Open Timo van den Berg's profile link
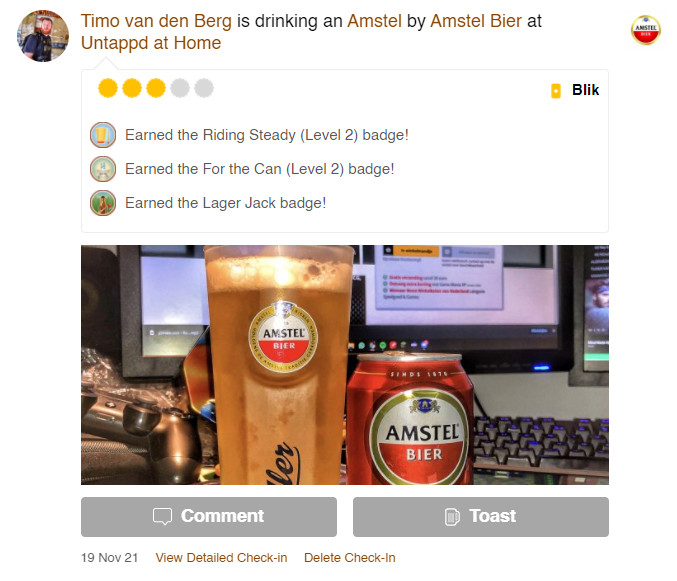The height and width of the screenshot is (581, 677). (x=156, y=21)
